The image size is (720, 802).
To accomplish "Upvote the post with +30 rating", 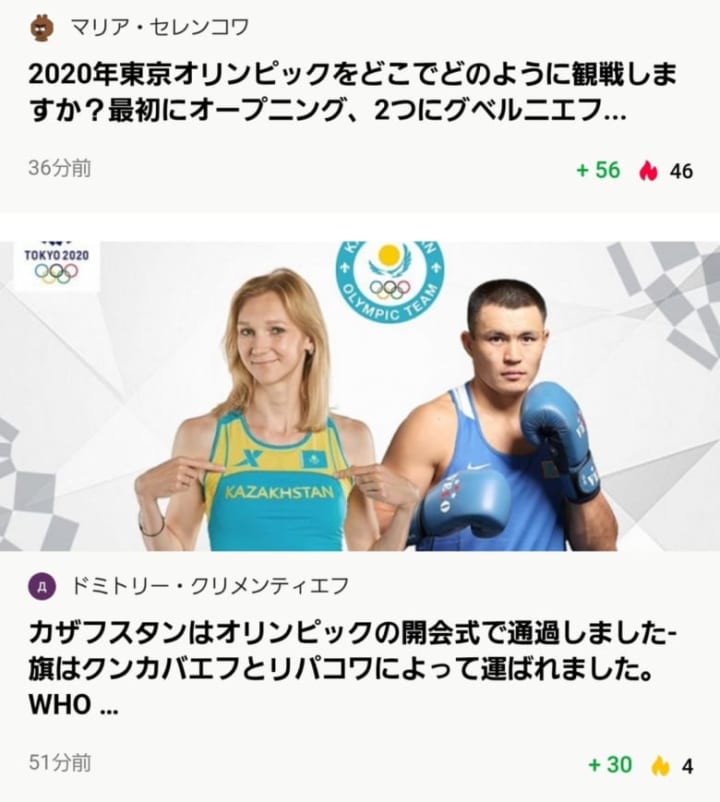I will pyautogui.click(x=610, y=765).
